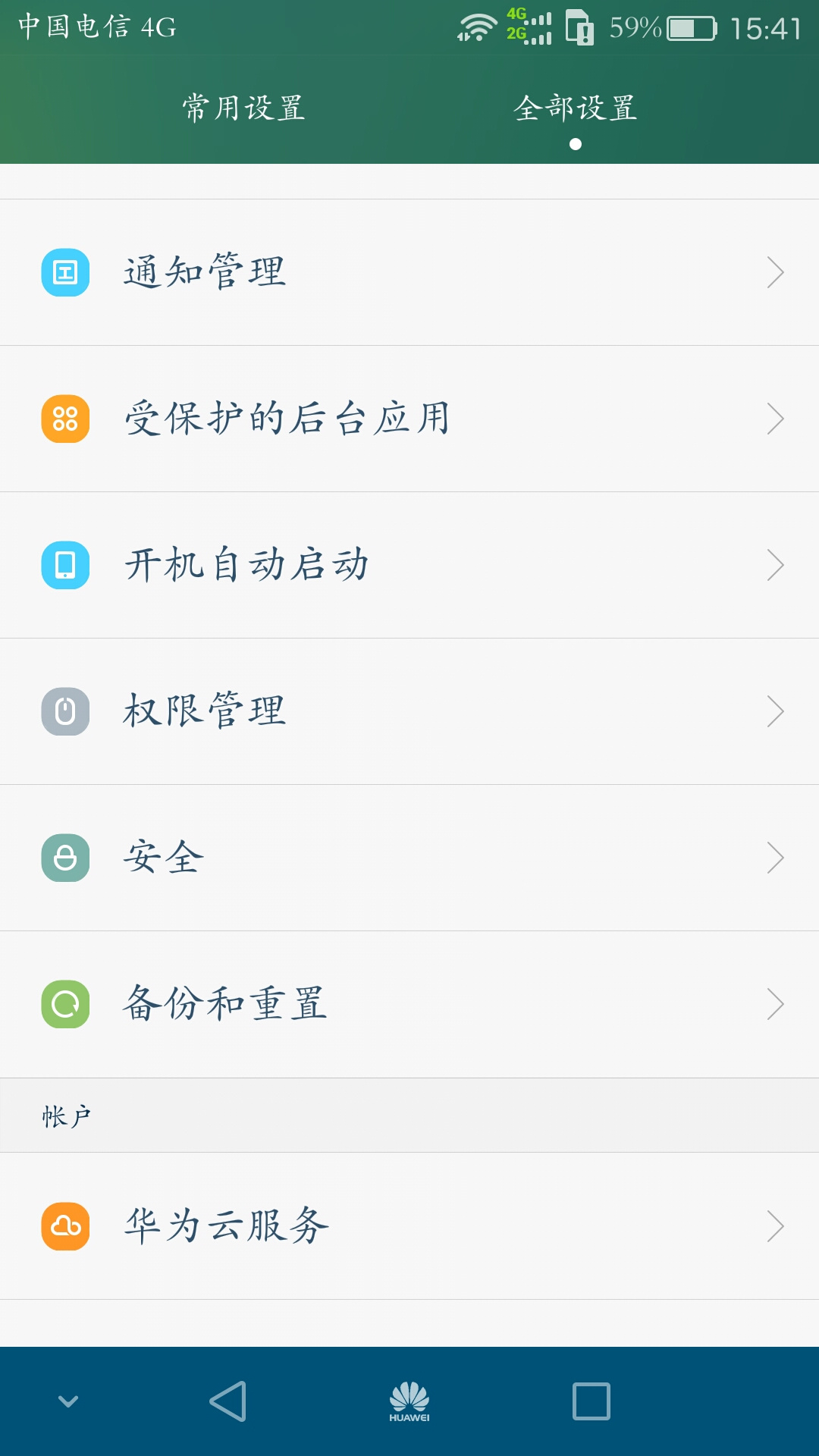The width and height of the screenshot is (819, 1456).
Task: Go to the Huawei home button
Action: tap(409, 1401)
